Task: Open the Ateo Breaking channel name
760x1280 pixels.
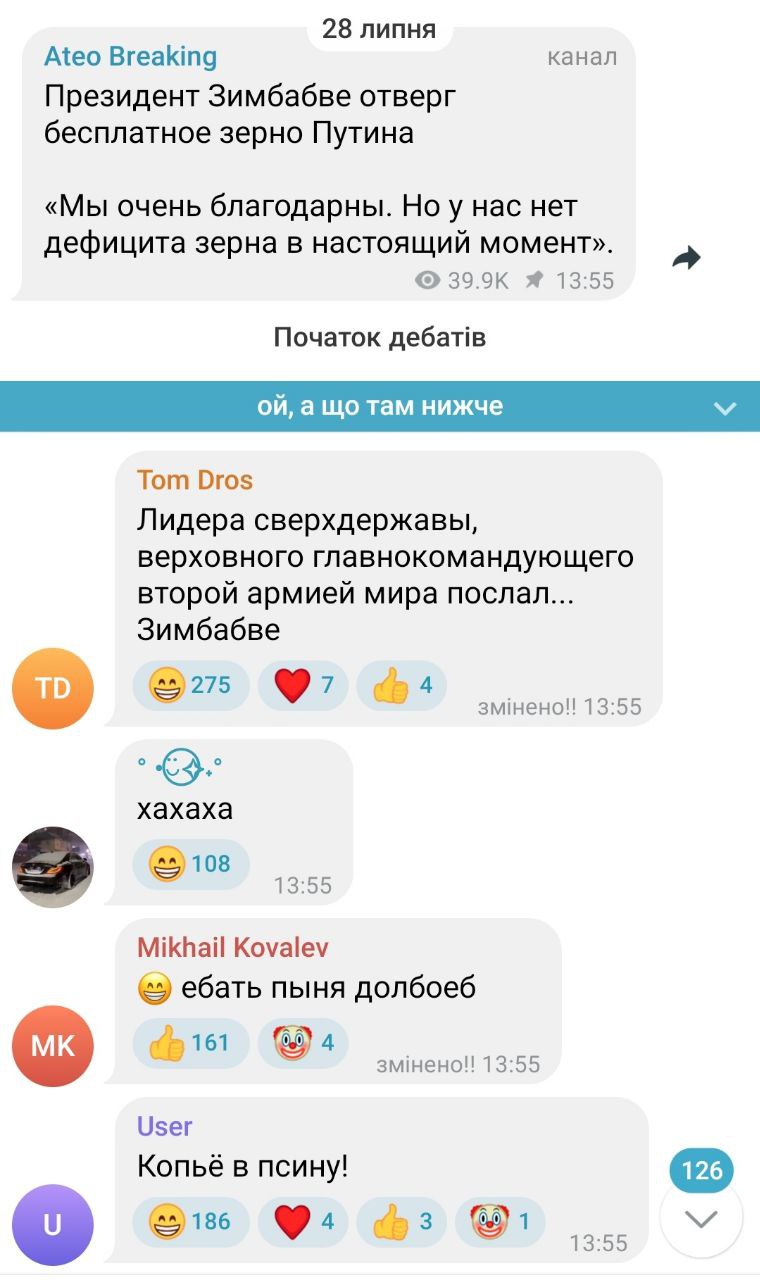Action: coord(130,57)
